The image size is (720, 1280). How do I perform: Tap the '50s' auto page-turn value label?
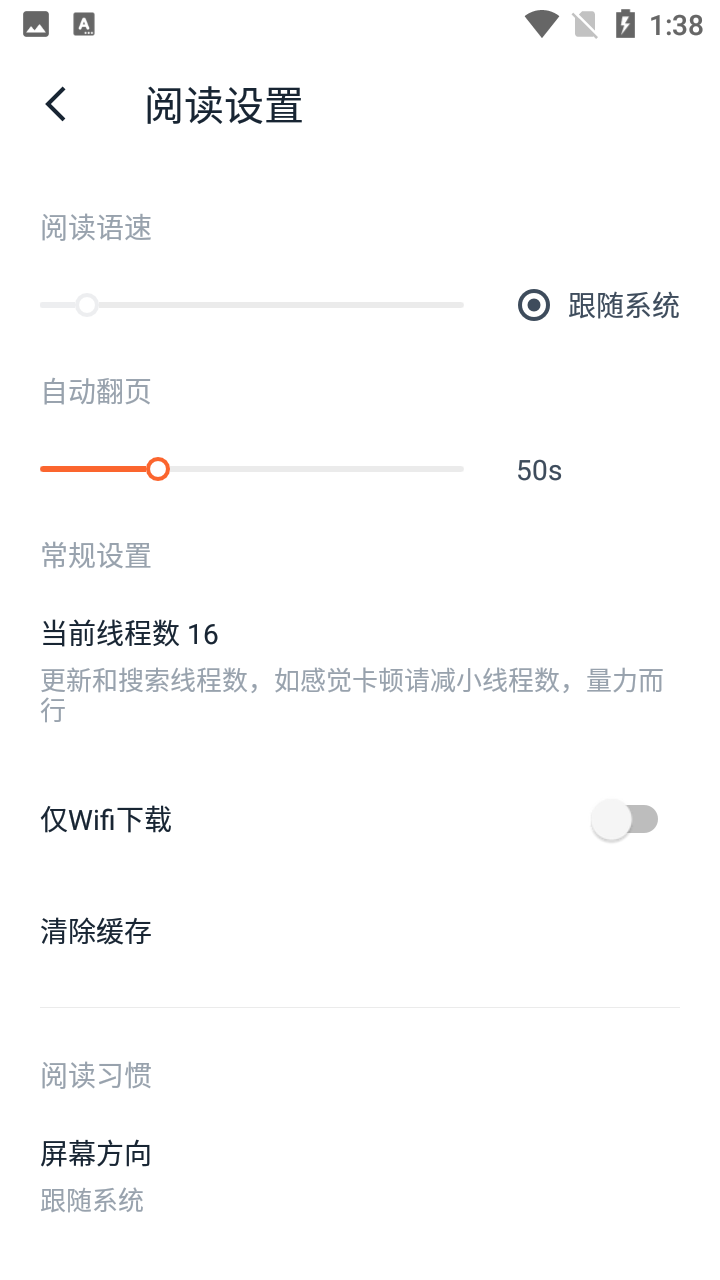pos(539,470)
